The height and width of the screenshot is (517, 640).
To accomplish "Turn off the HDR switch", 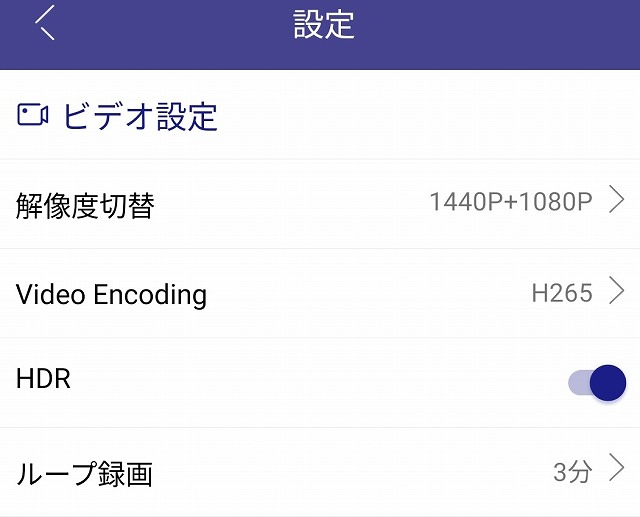I will 597,382.
